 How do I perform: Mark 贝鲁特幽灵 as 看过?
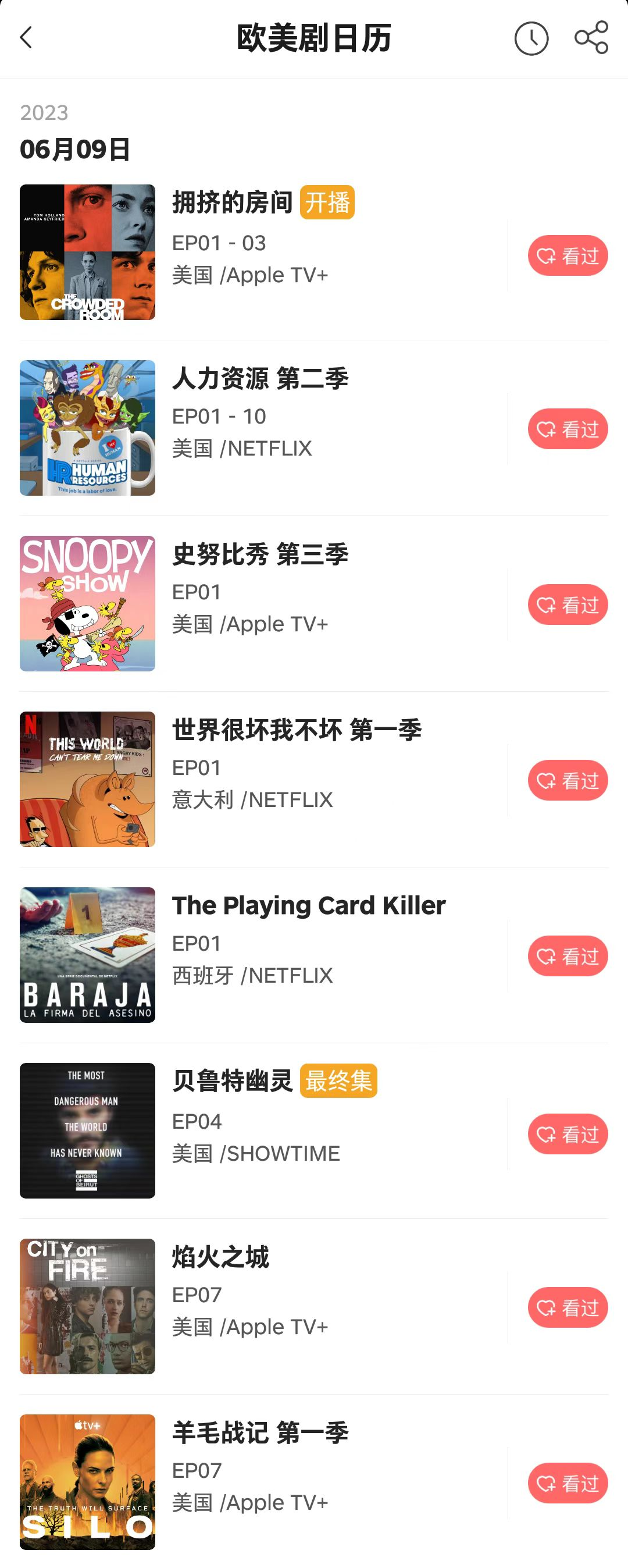pyautogui.click(x=567, y=1134)
